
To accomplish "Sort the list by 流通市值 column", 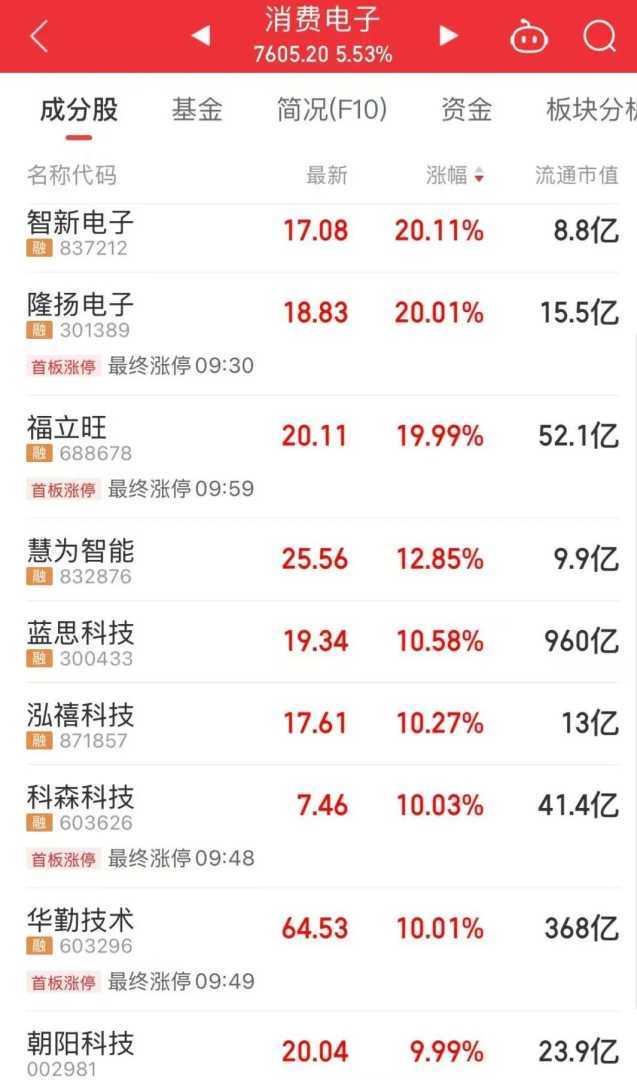I will pos(577,176).
